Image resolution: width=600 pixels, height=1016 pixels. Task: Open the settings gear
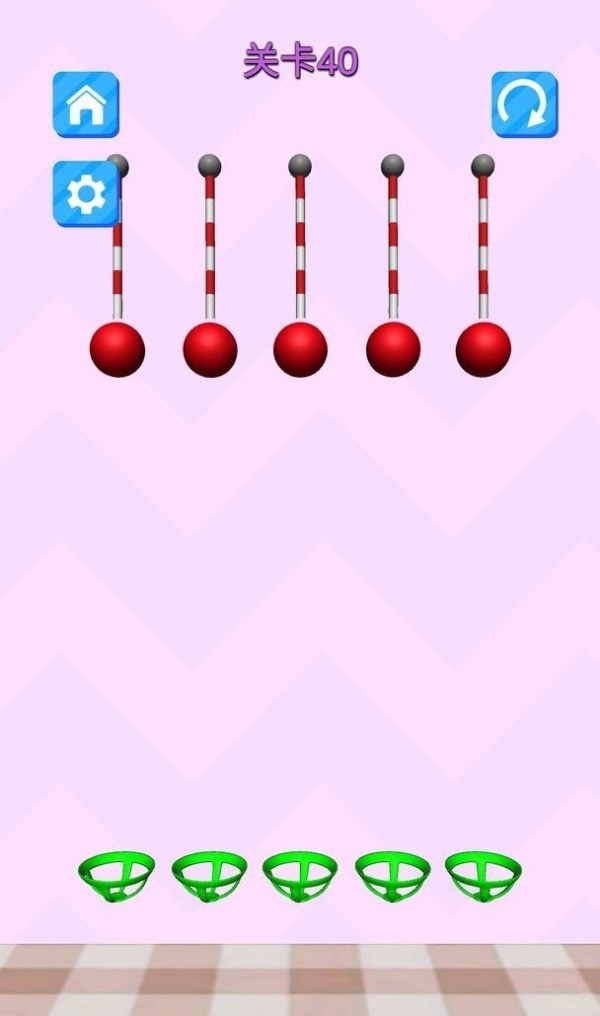click(x=85, y=193)
